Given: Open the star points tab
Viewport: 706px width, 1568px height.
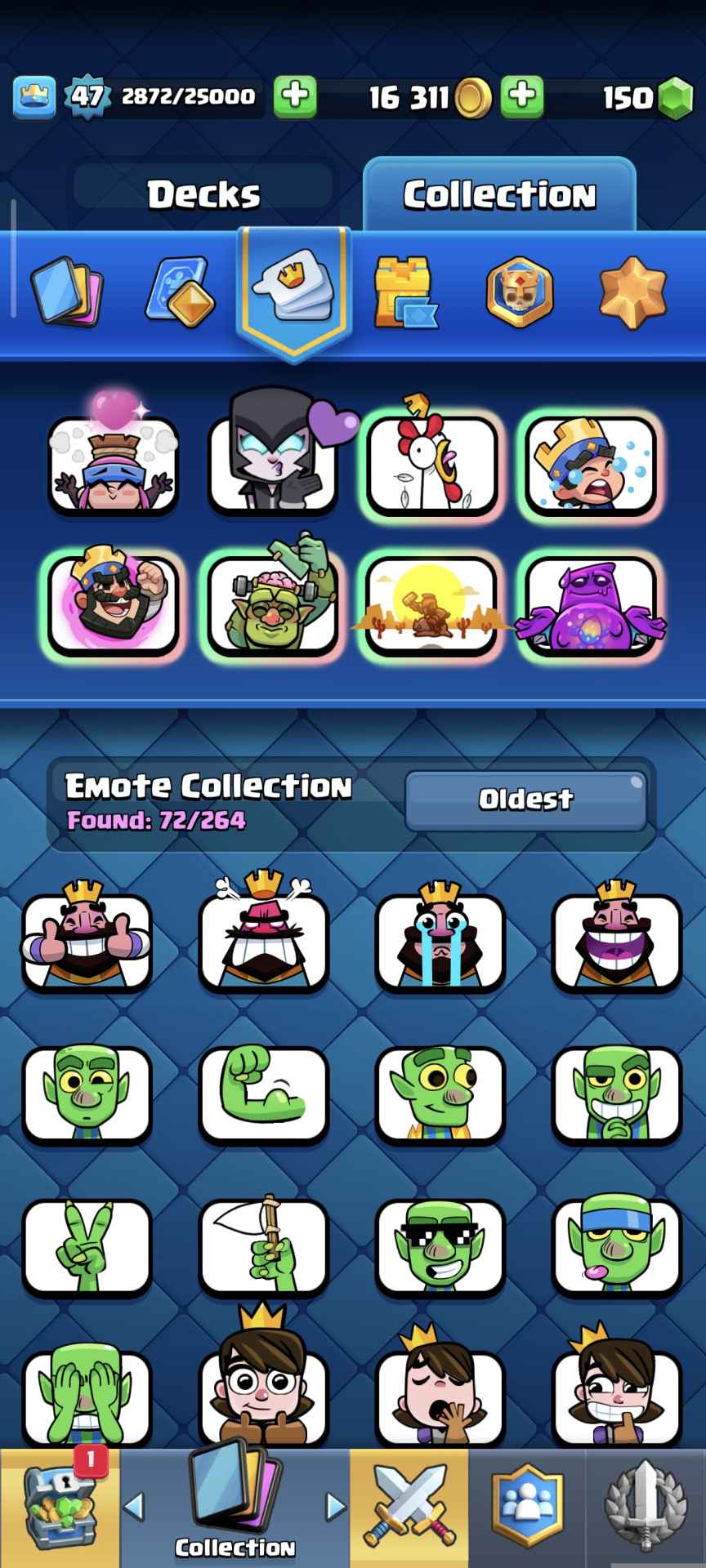Looking at the screenshot, I should click(x=633, y=292).
